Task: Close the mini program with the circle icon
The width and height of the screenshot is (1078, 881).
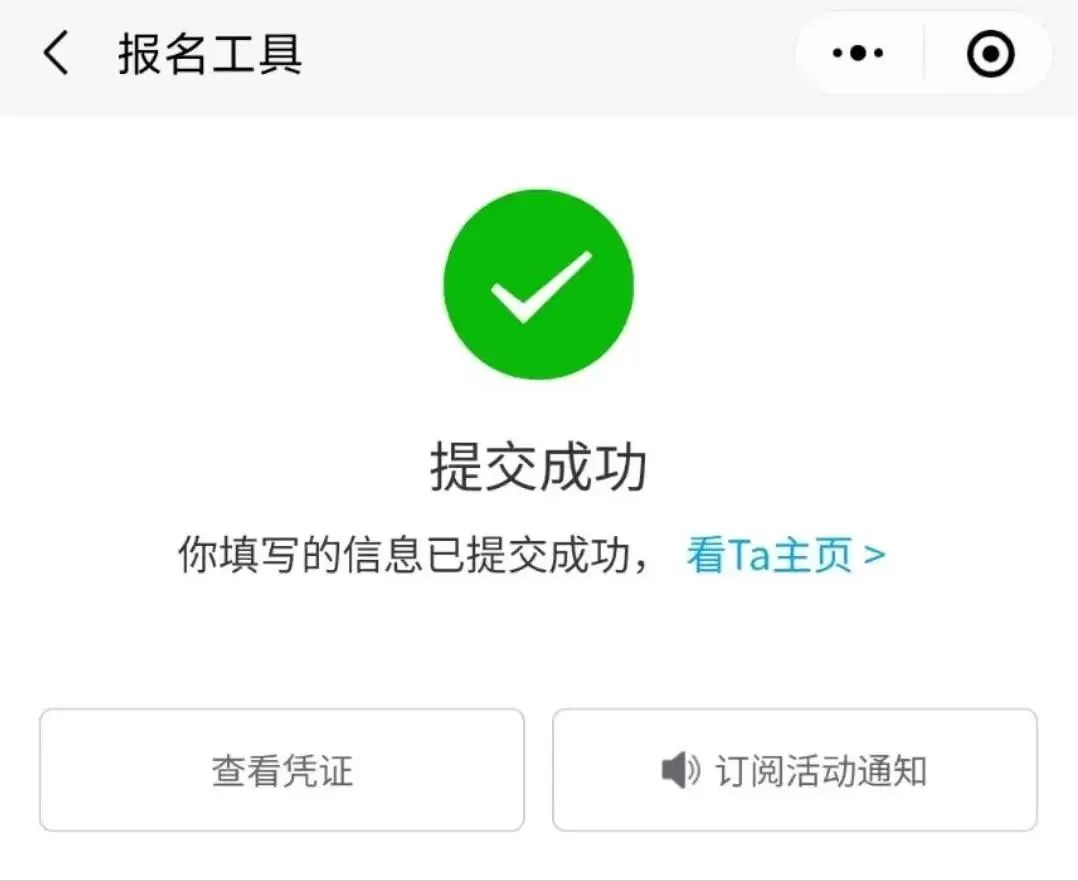Action: pos(990,54)
